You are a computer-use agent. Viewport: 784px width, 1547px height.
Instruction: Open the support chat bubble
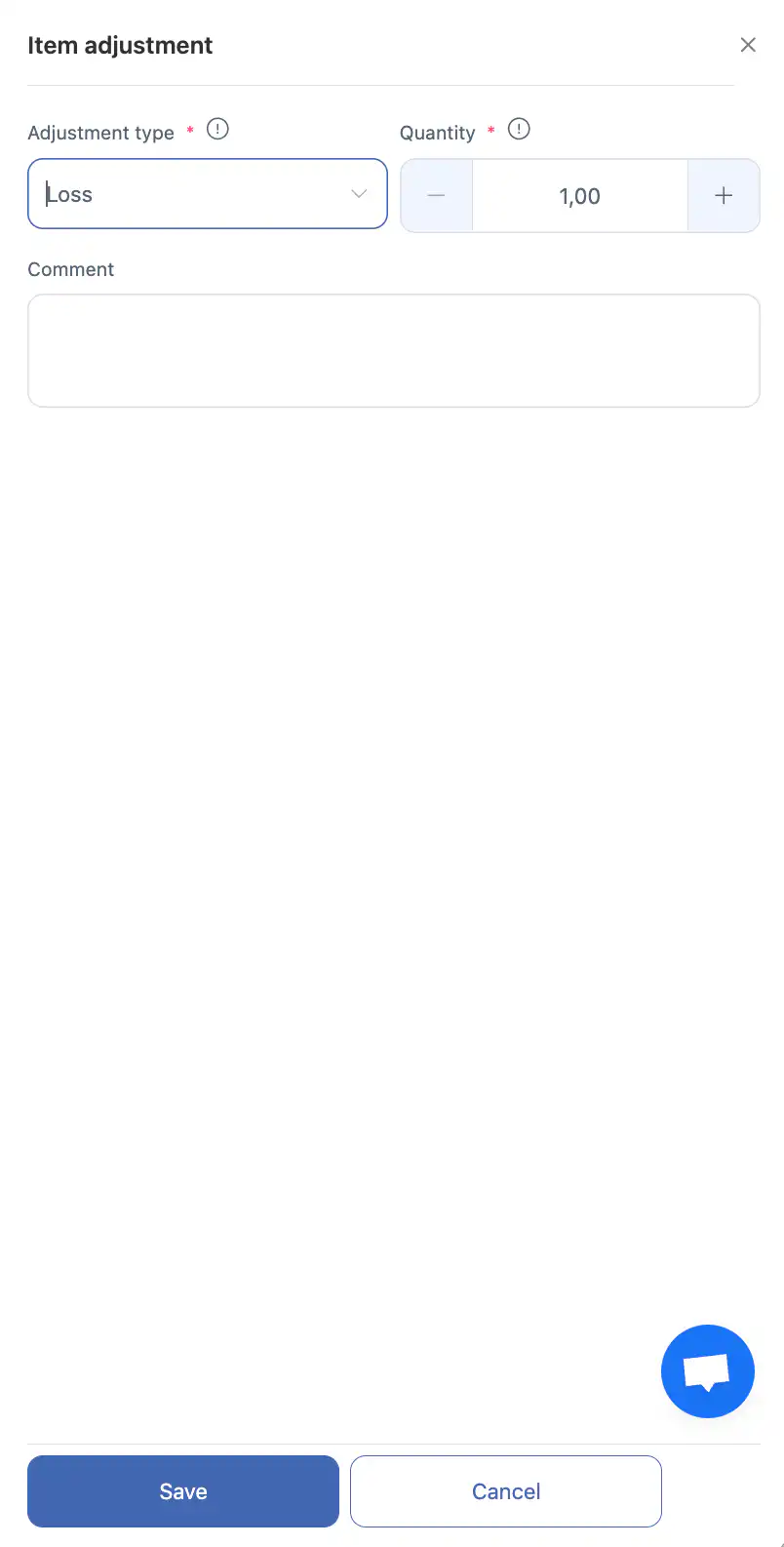coord(707,1370)
